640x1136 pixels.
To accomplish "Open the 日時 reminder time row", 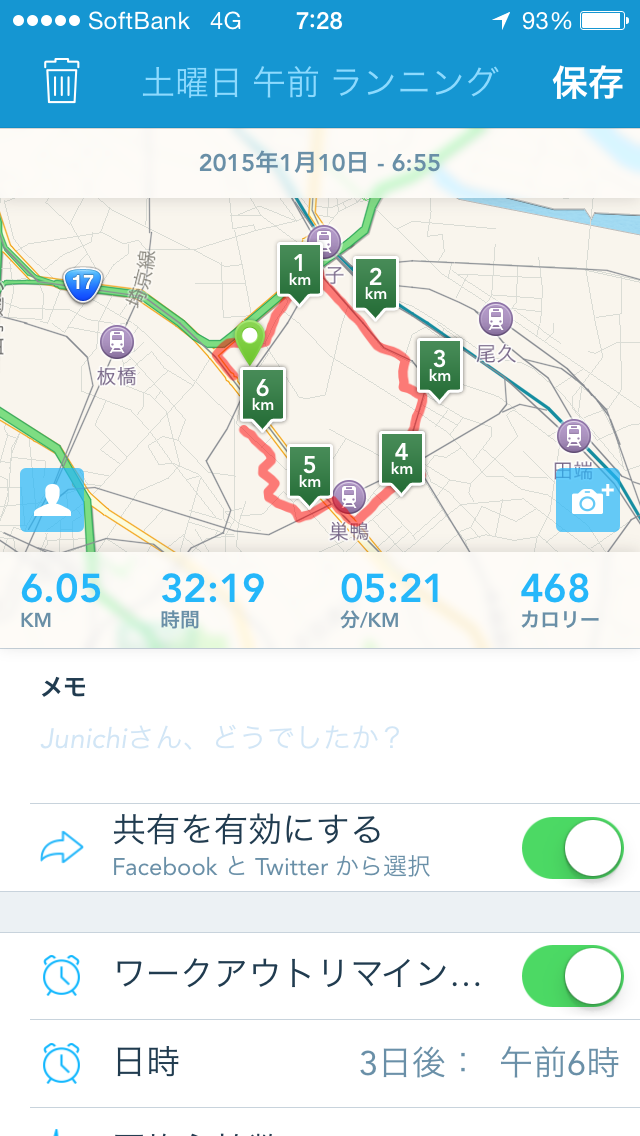I will point(320,1064).
